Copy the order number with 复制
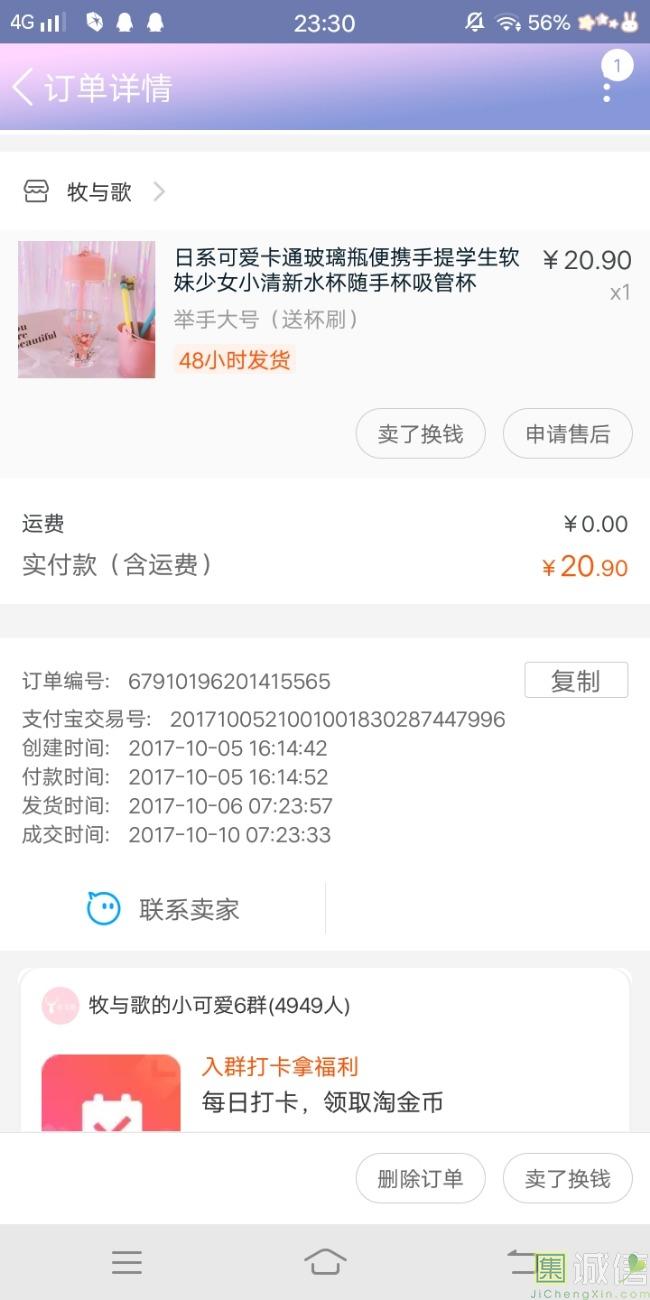650x1300 pixels. tap(576, 681)
